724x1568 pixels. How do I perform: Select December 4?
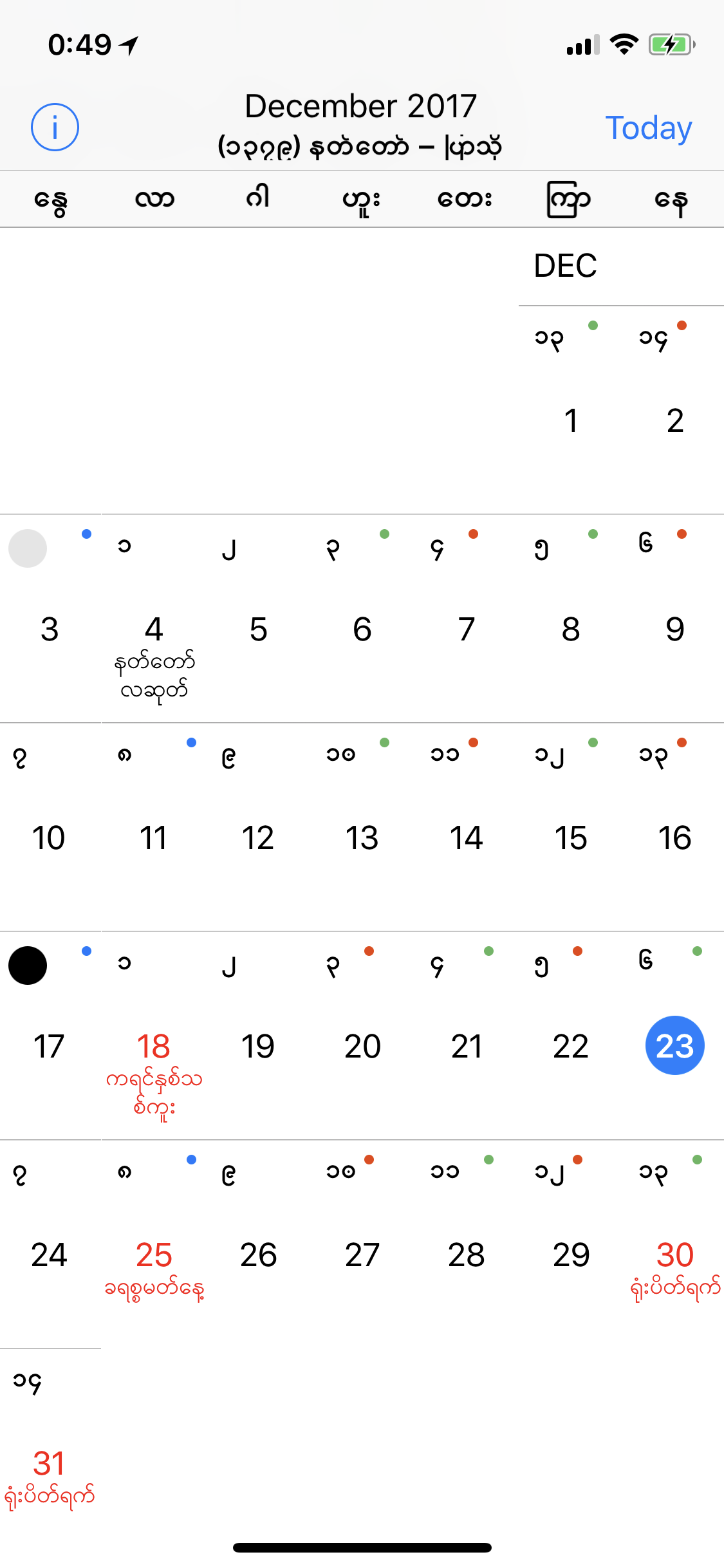tap(154, 630)
